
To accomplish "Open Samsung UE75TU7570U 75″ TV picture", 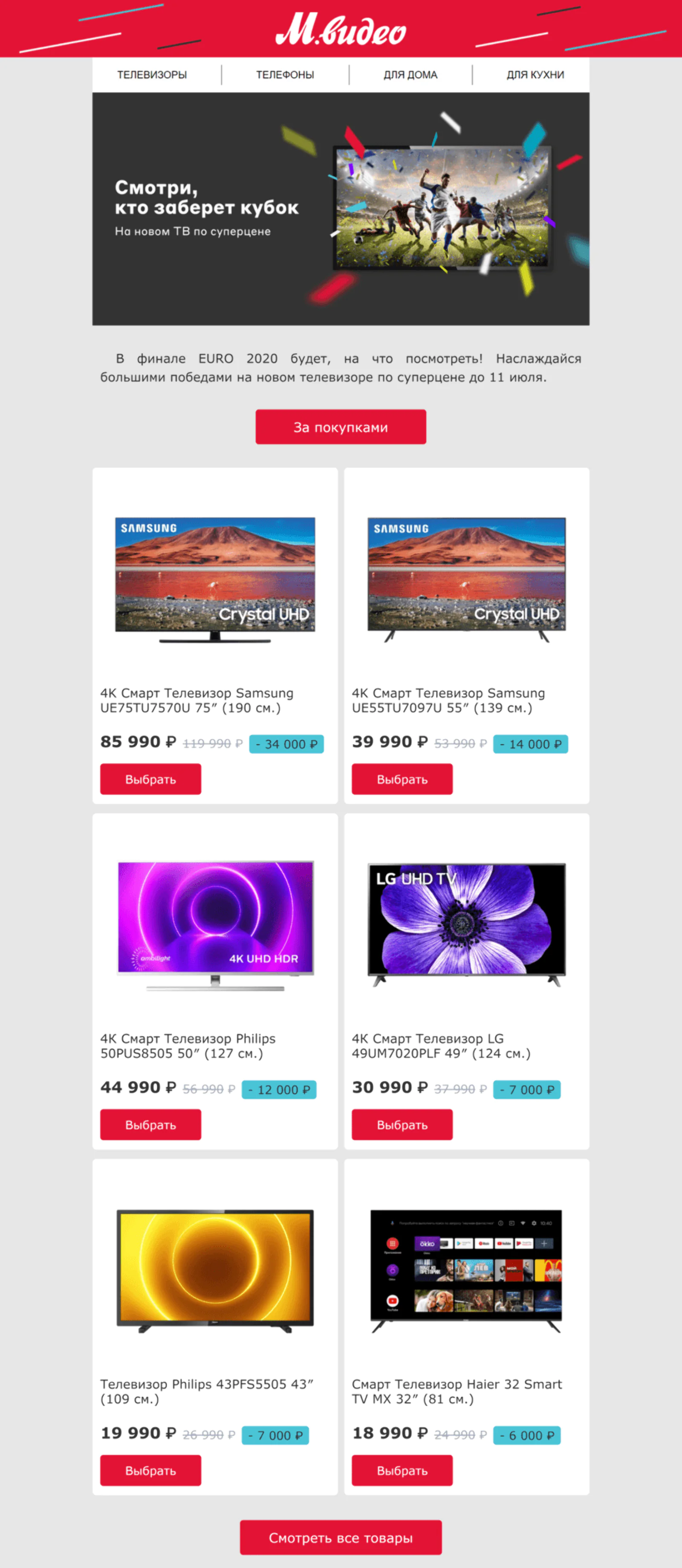I will (215, 579).
